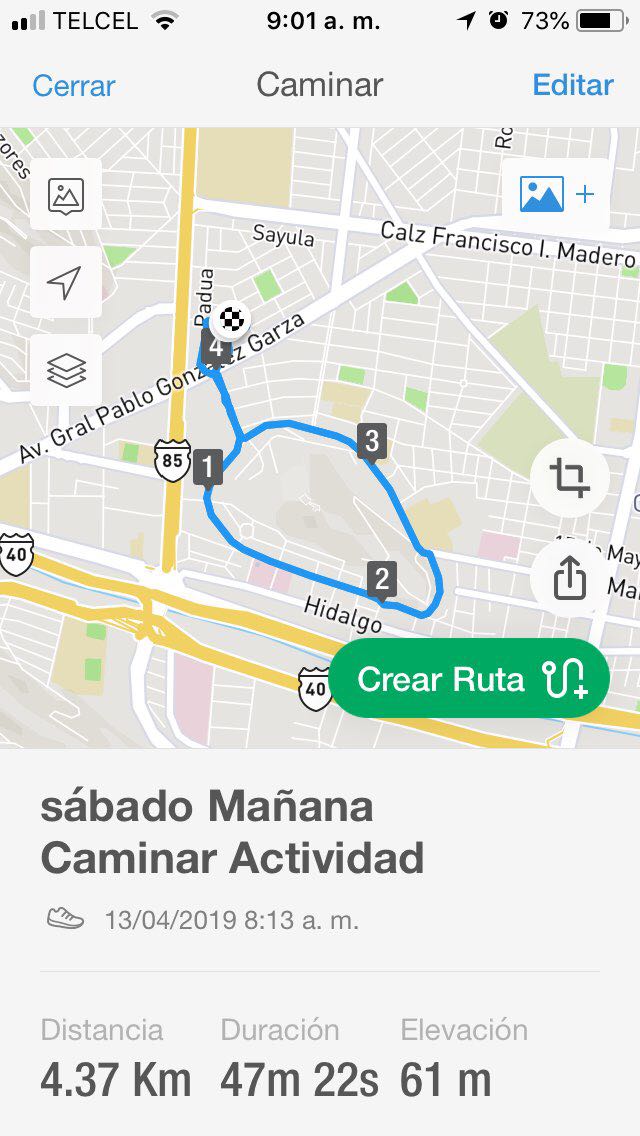Add a photo to the activity
This screenshot has width=640, height=1136.
click(x=556, y=194)
